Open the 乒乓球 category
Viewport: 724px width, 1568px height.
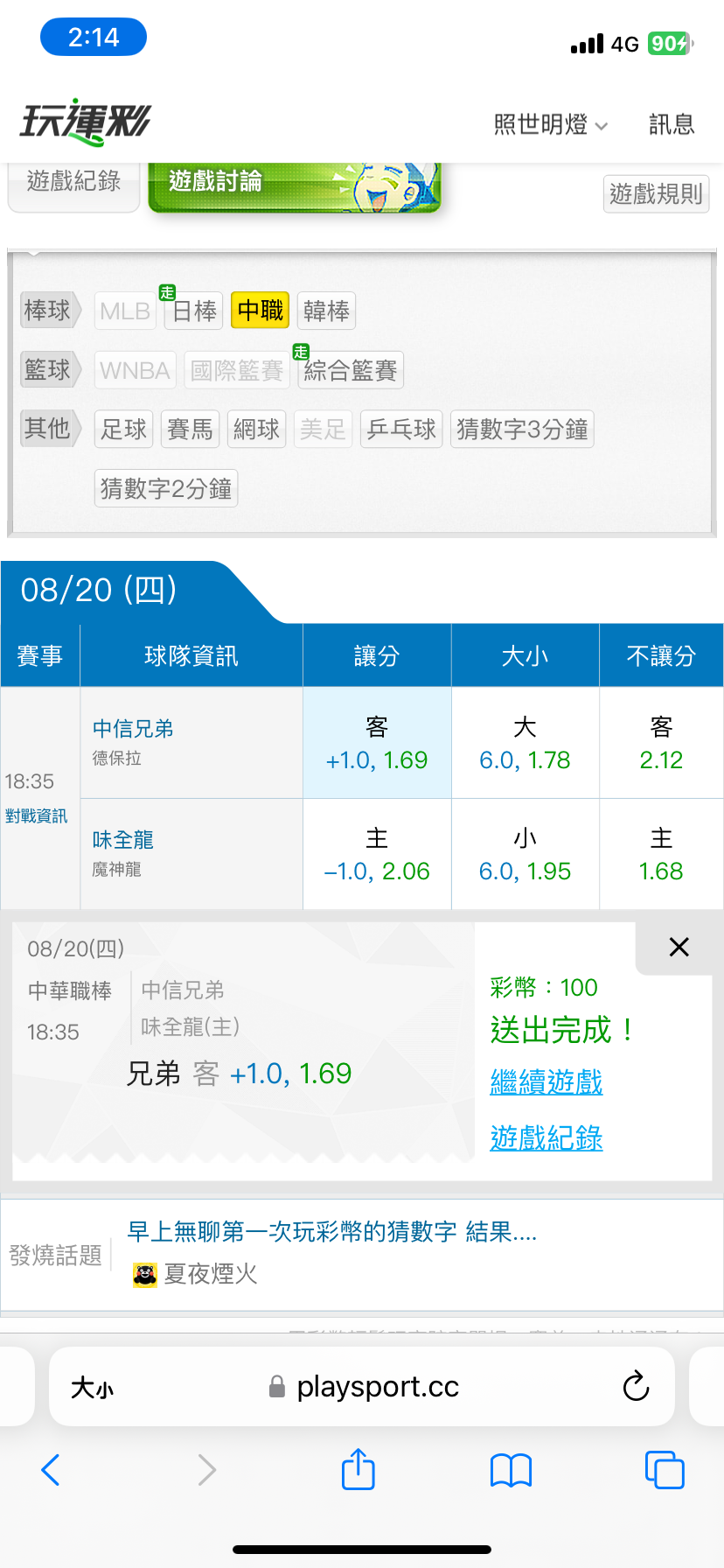pos(401,430)
